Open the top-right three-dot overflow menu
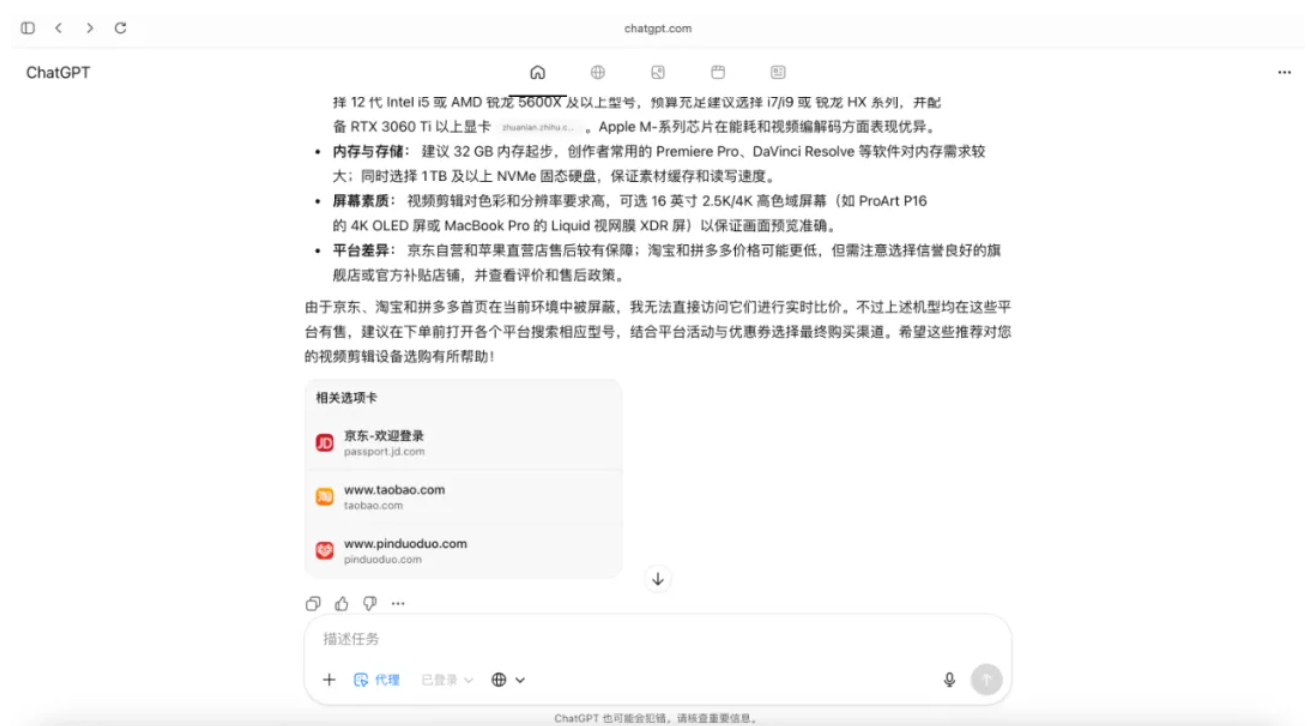This screenshot has height=726, width=1308. [1284, 72]
